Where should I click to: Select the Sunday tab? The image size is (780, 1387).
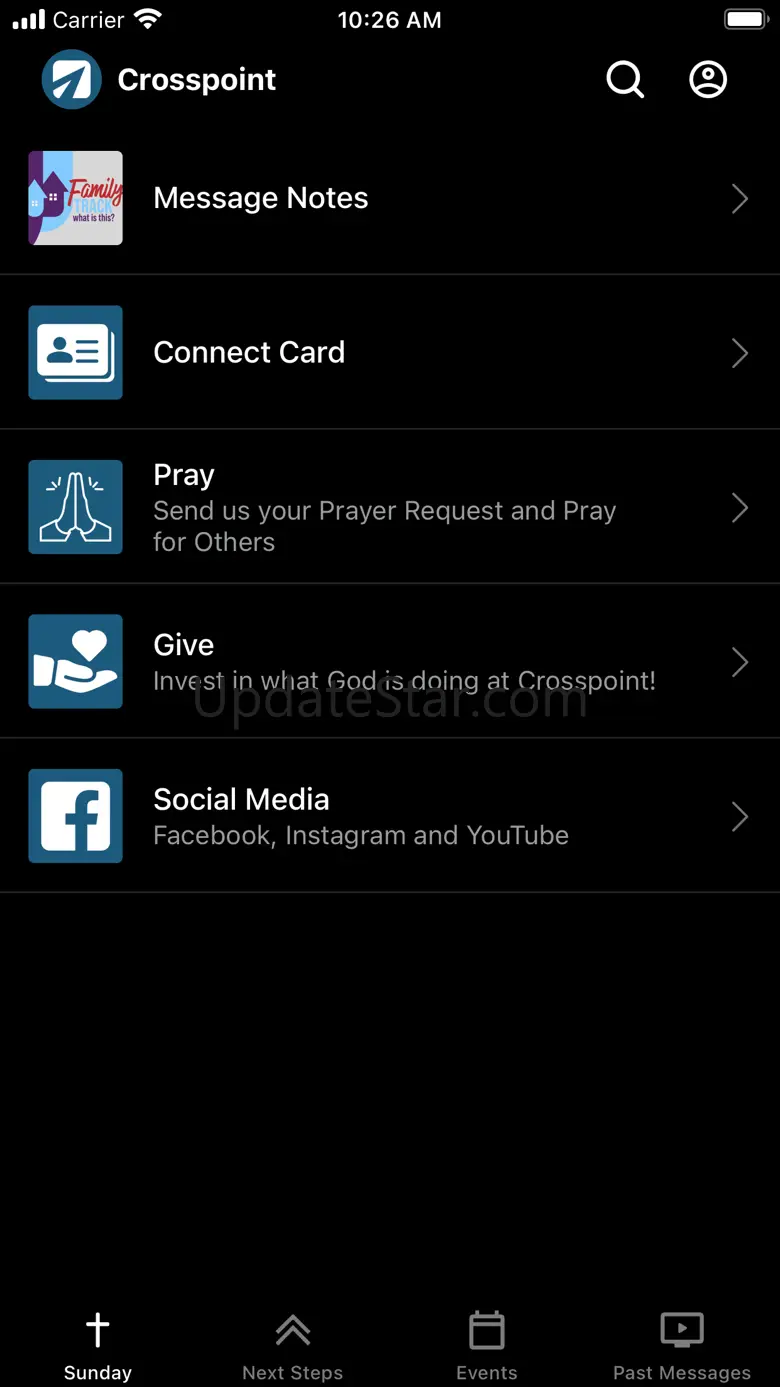pos(97,1346)
